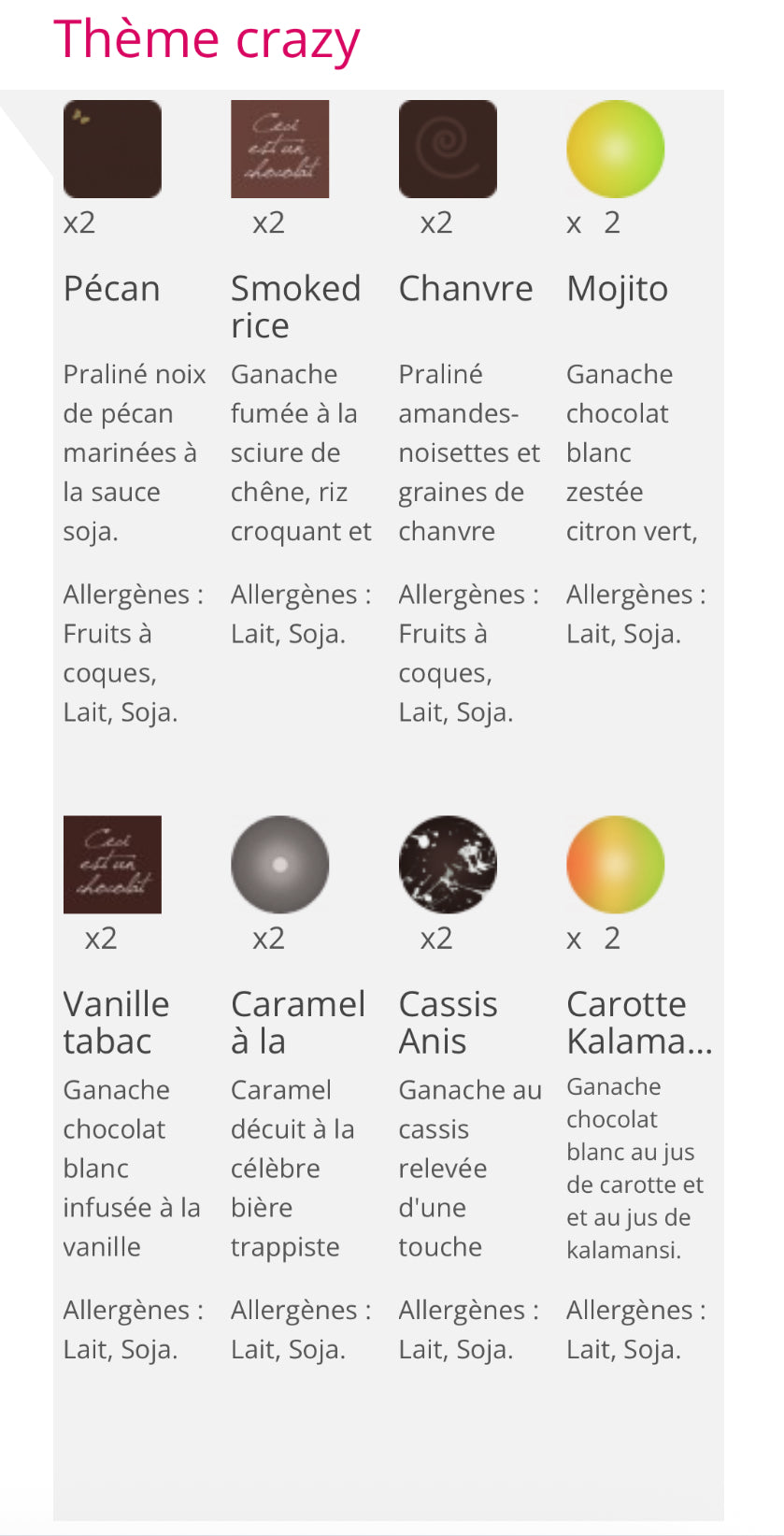Select the Smoked rice chocolate
Viewport: 784px width, 1536px height.
point(279,150)
